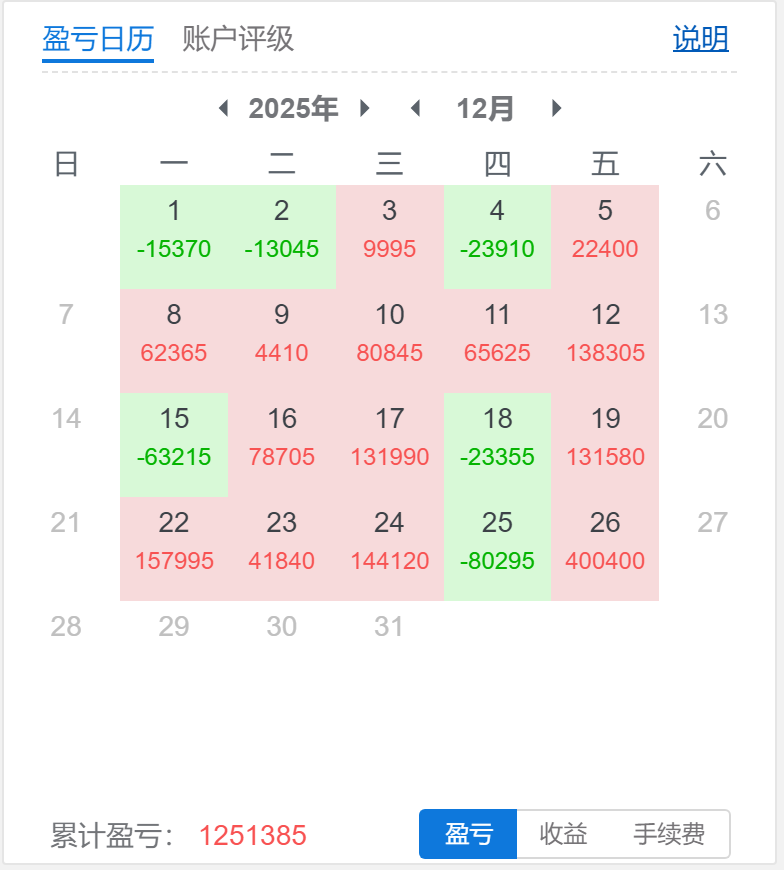Switch view to 收益 mode
This screenshot has width=784, height=870.
563,833
